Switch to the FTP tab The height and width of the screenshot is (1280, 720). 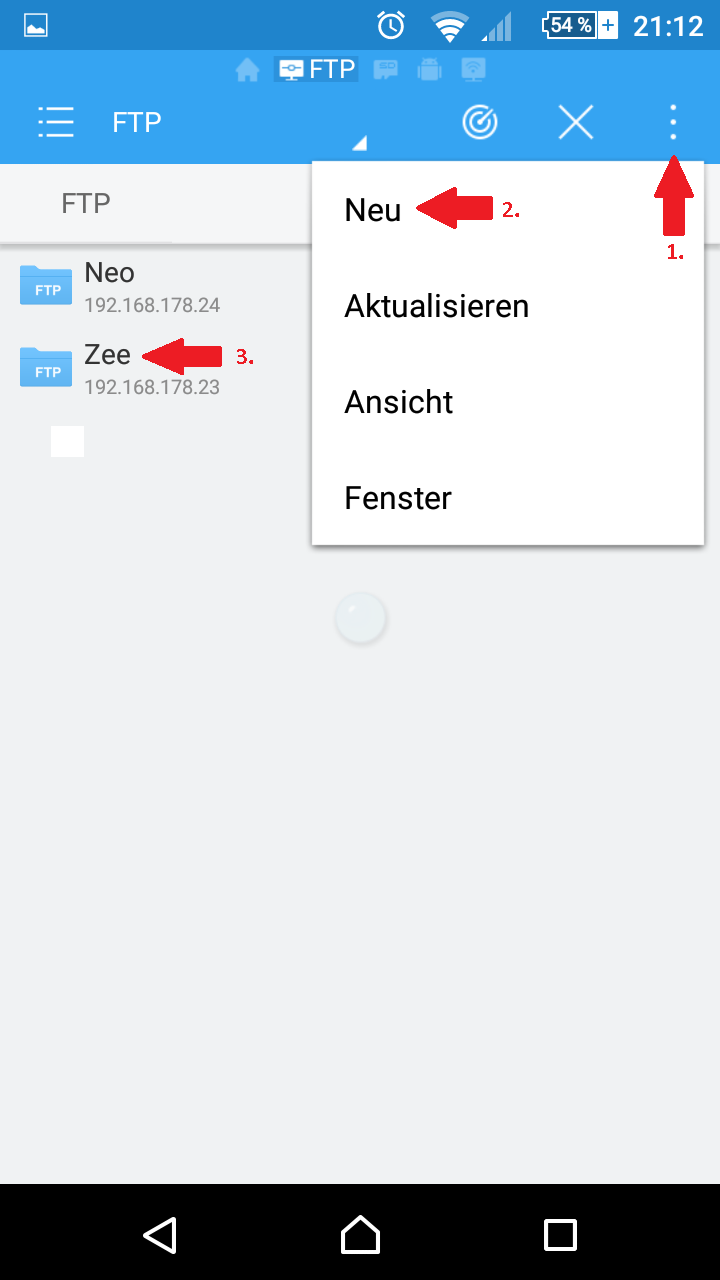click(x=86, y=204)
